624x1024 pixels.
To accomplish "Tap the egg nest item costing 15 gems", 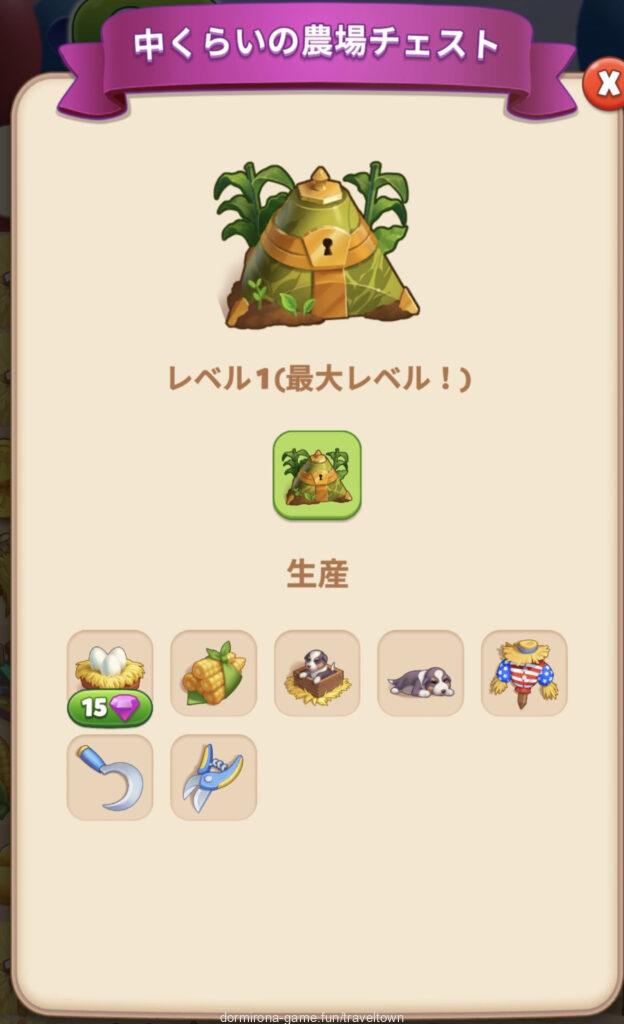I will [x=110, y=673].
